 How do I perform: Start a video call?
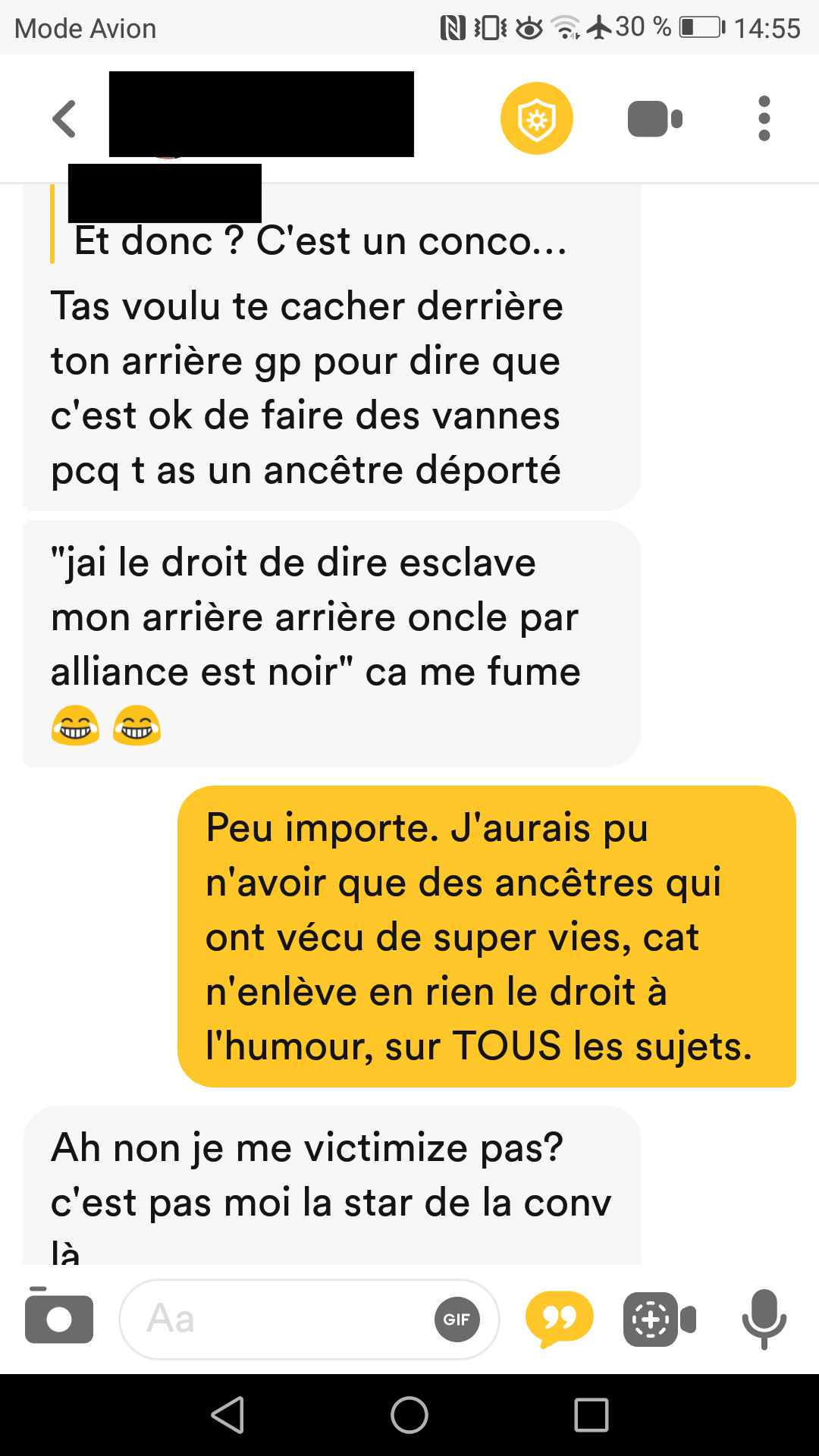655,119
